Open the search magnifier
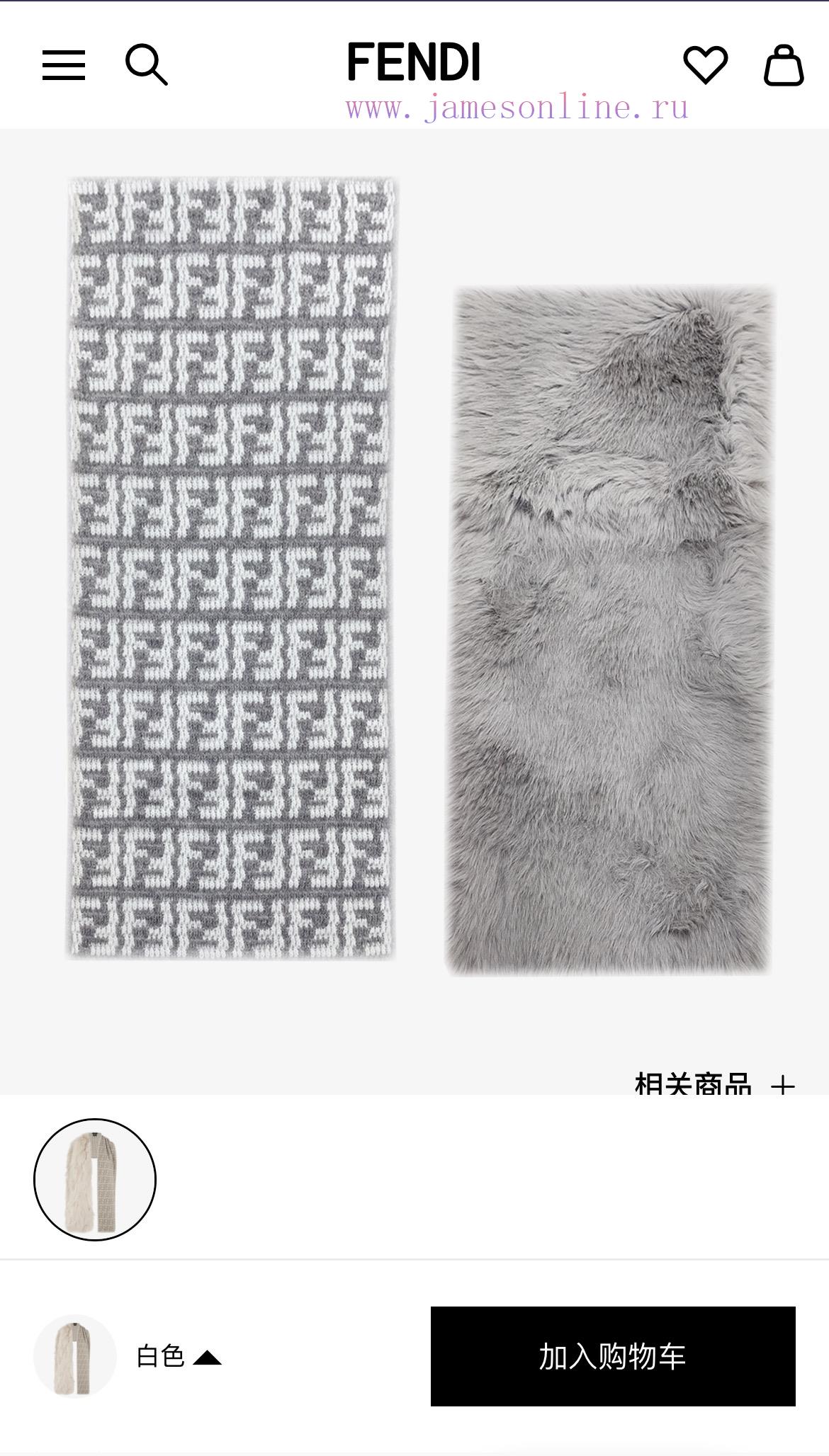 (147, 64)
